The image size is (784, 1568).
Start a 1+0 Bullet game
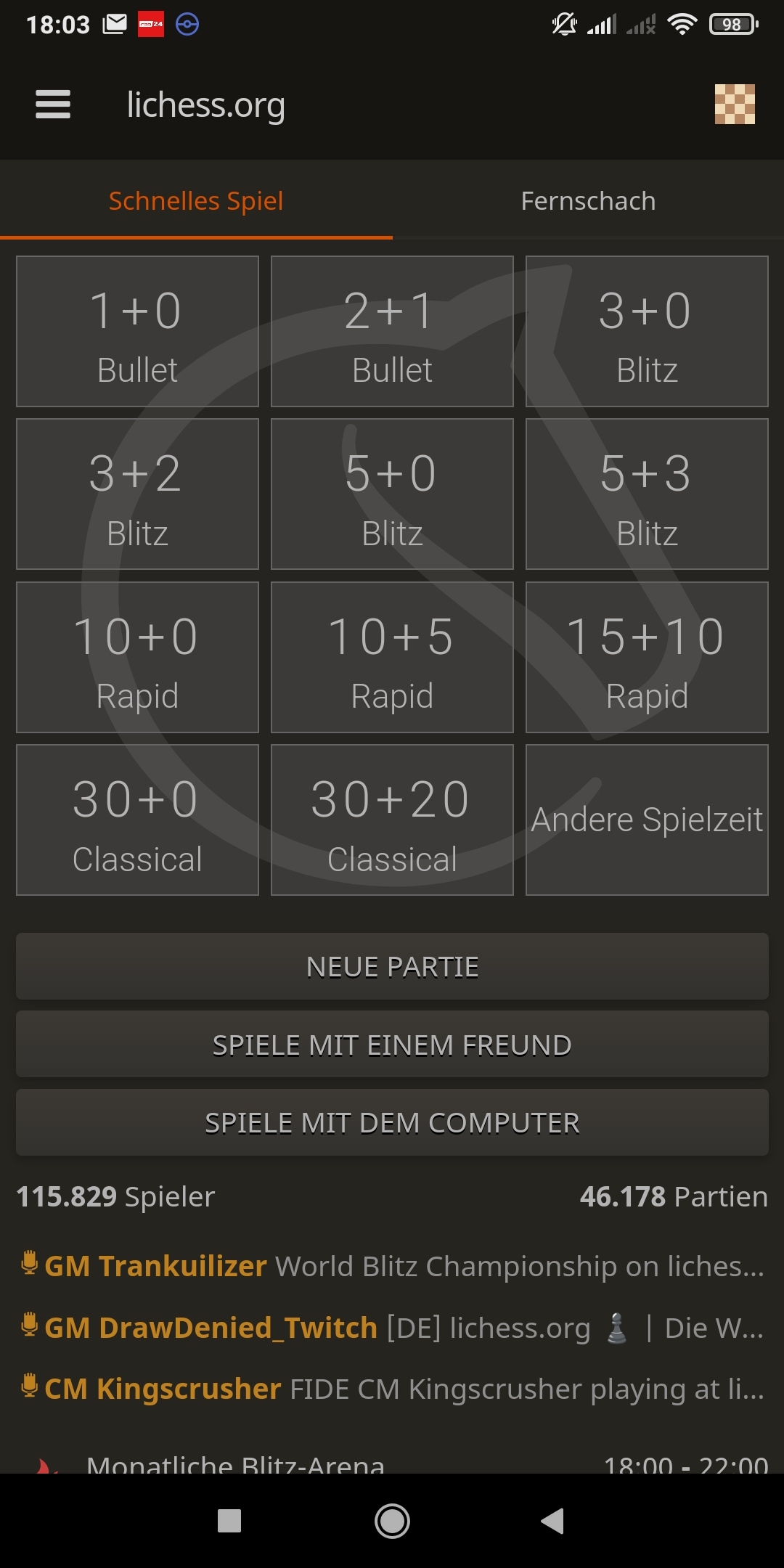pos(137,331)
